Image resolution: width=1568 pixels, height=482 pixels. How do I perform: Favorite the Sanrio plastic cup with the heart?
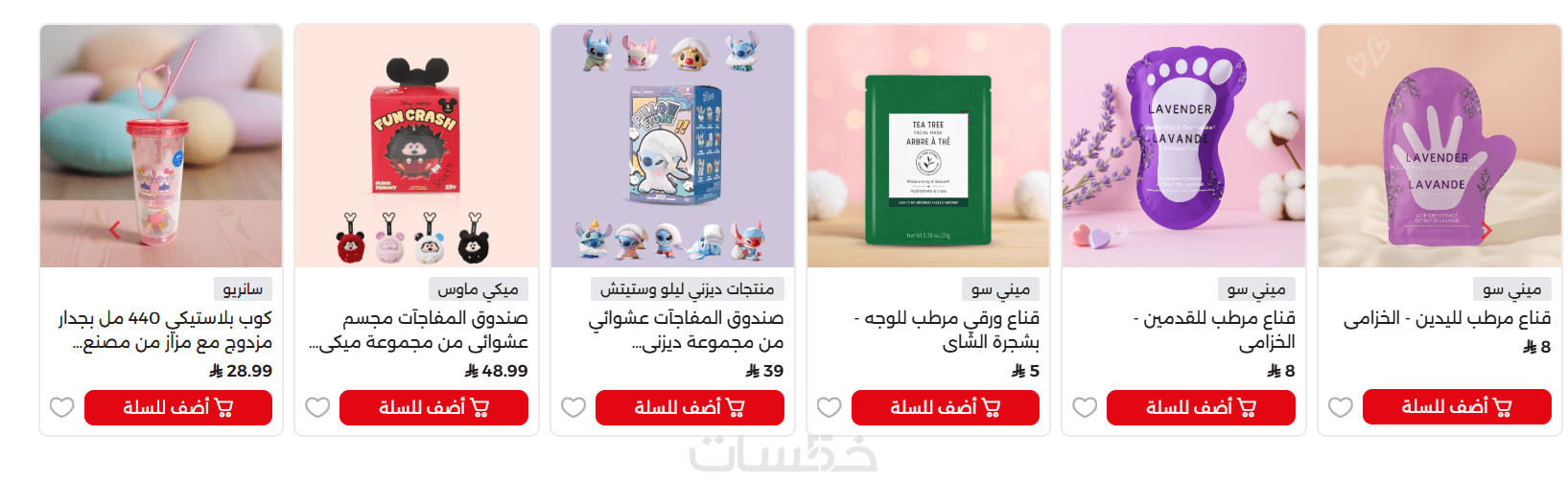point(62,407)
